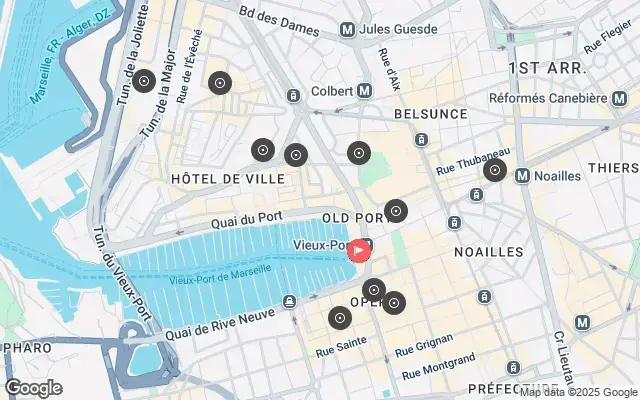The width and height of the screenshot is (640, 400).
Task: Open the marker above the Old Port label
Action: tap(396, 210)
